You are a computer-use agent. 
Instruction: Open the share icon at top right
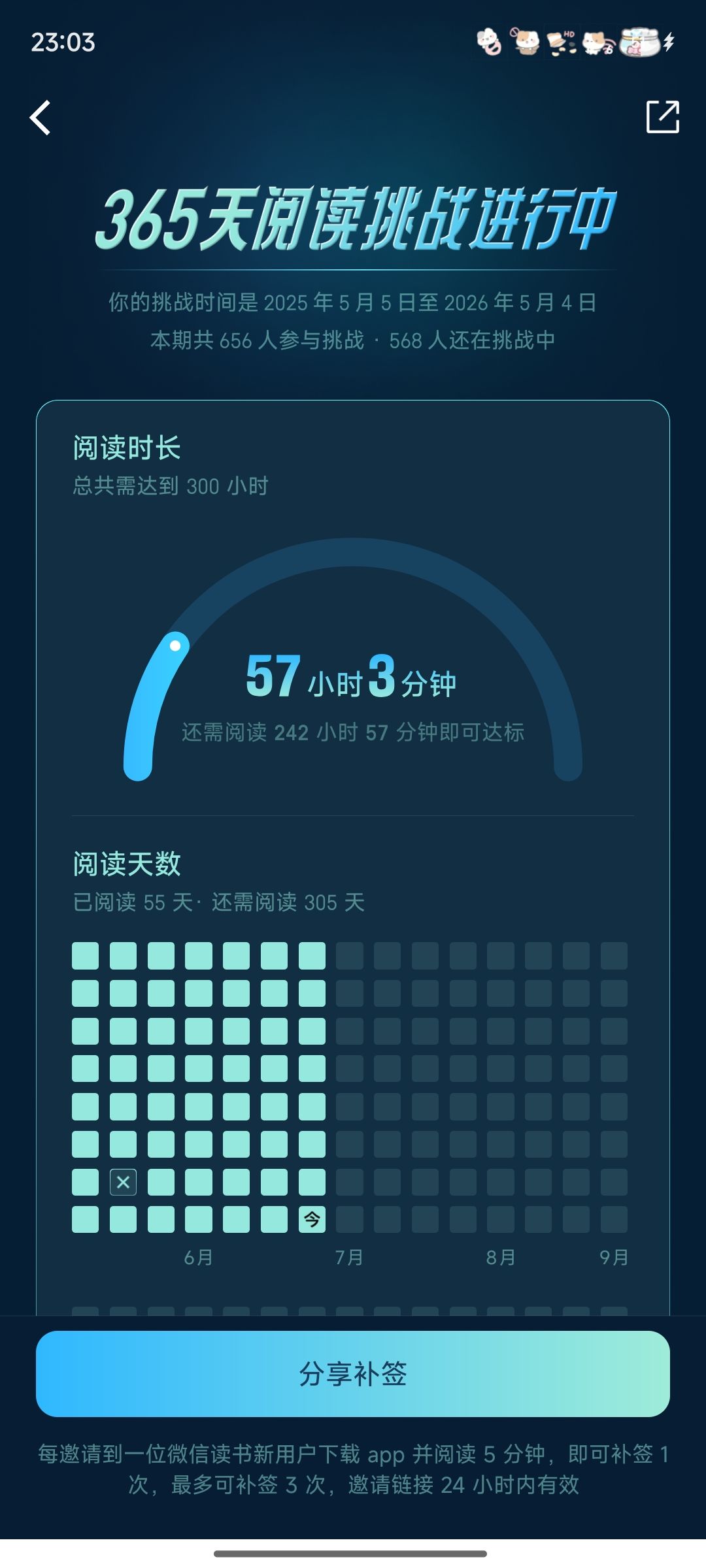tap(663, 117)
